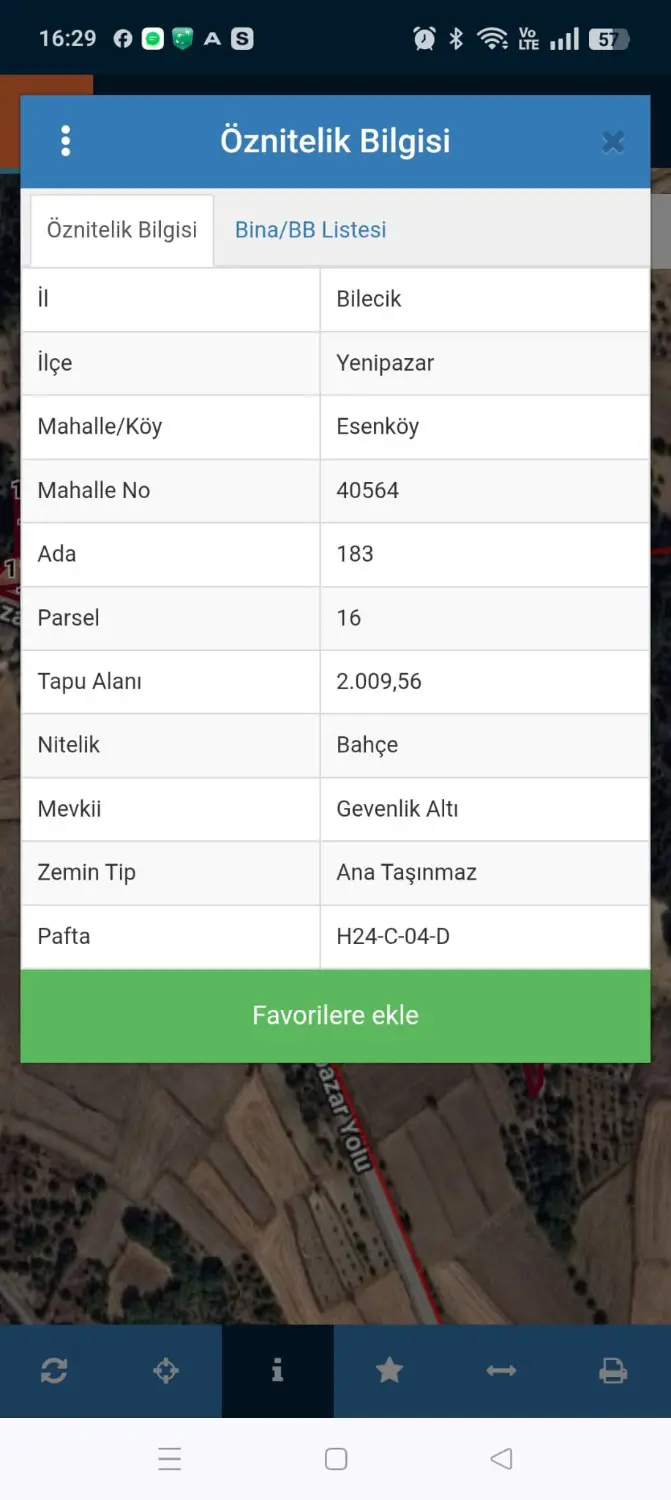Activate the locate crosshair tool
The image size is (671, 1500).
click(166, 1371)
